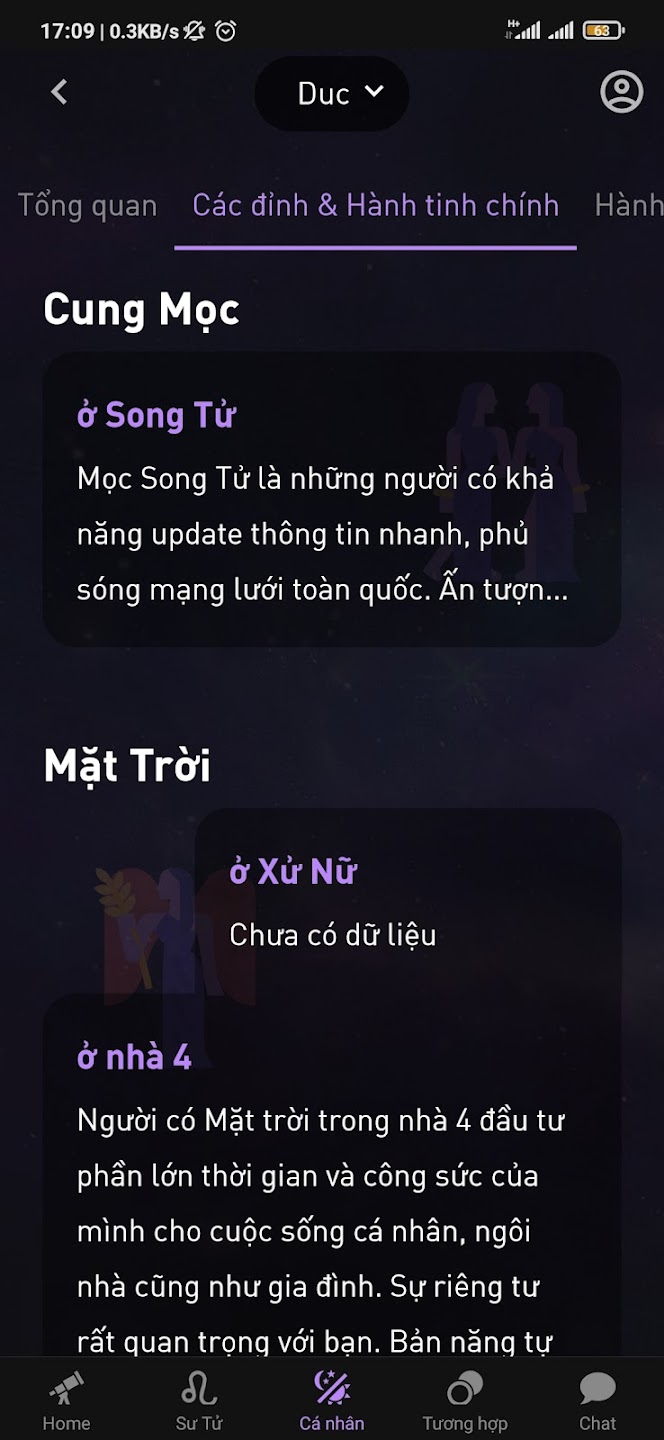
Task: Open the Chat tab
Action: (598, 1400)
